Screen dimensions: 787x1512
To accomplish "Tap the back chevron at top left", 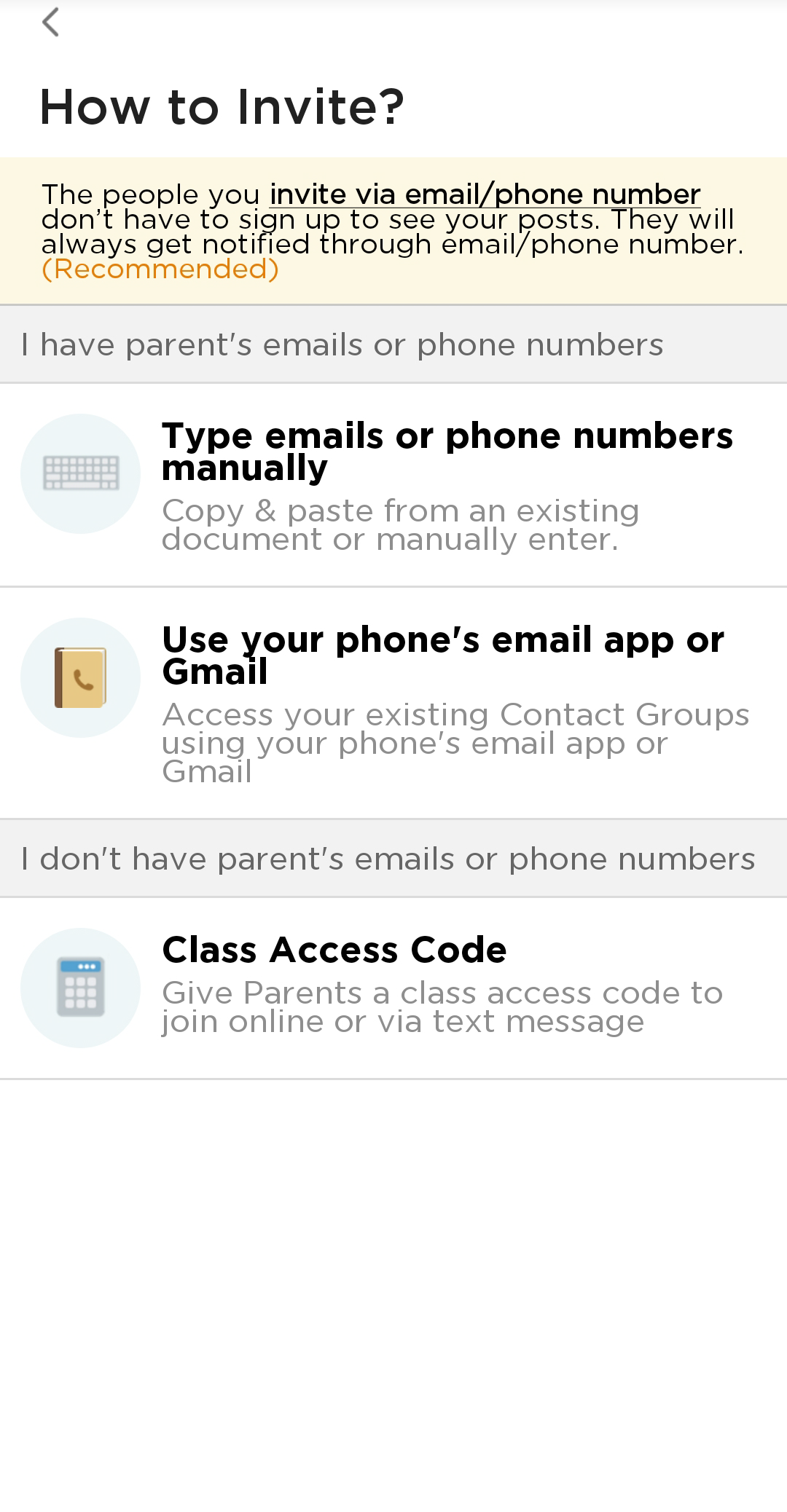I will coord(51,23).
